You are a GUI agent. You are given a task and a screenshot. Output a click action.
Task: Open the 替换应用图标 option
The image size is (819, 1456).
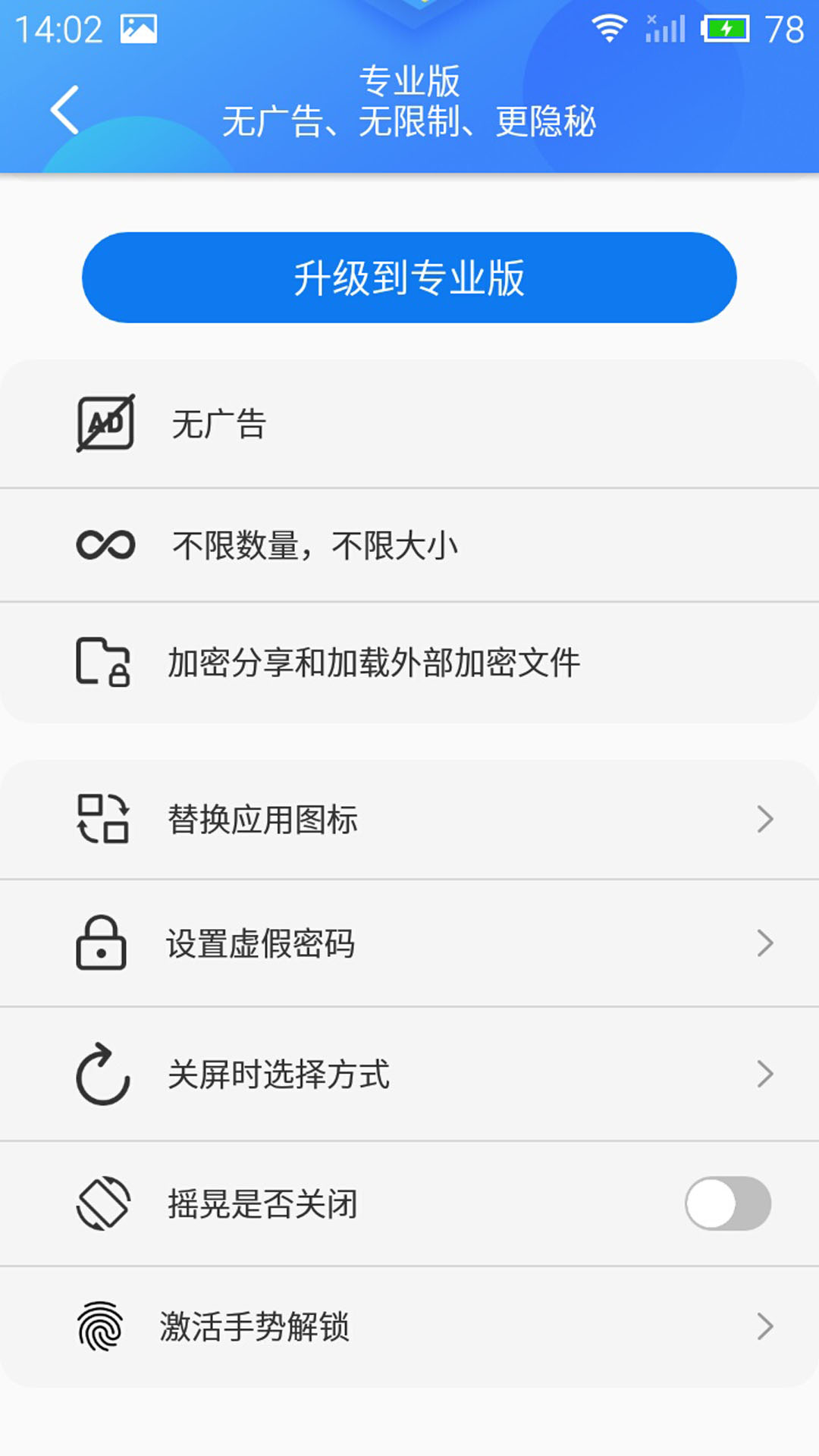[x=409, y=820]
